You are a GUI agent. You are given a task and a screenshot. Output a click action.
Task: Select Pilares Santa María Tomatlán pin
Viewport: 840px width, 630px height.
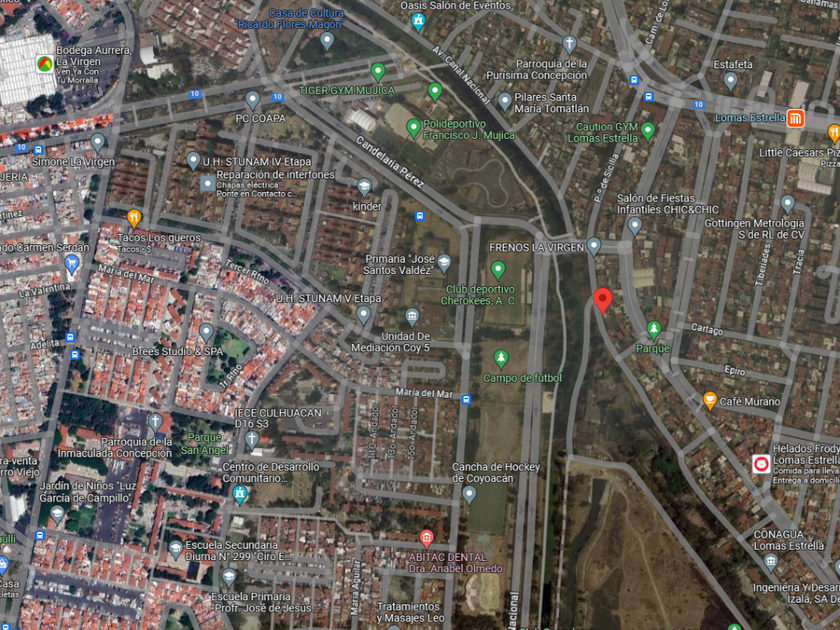click(505, 101)
